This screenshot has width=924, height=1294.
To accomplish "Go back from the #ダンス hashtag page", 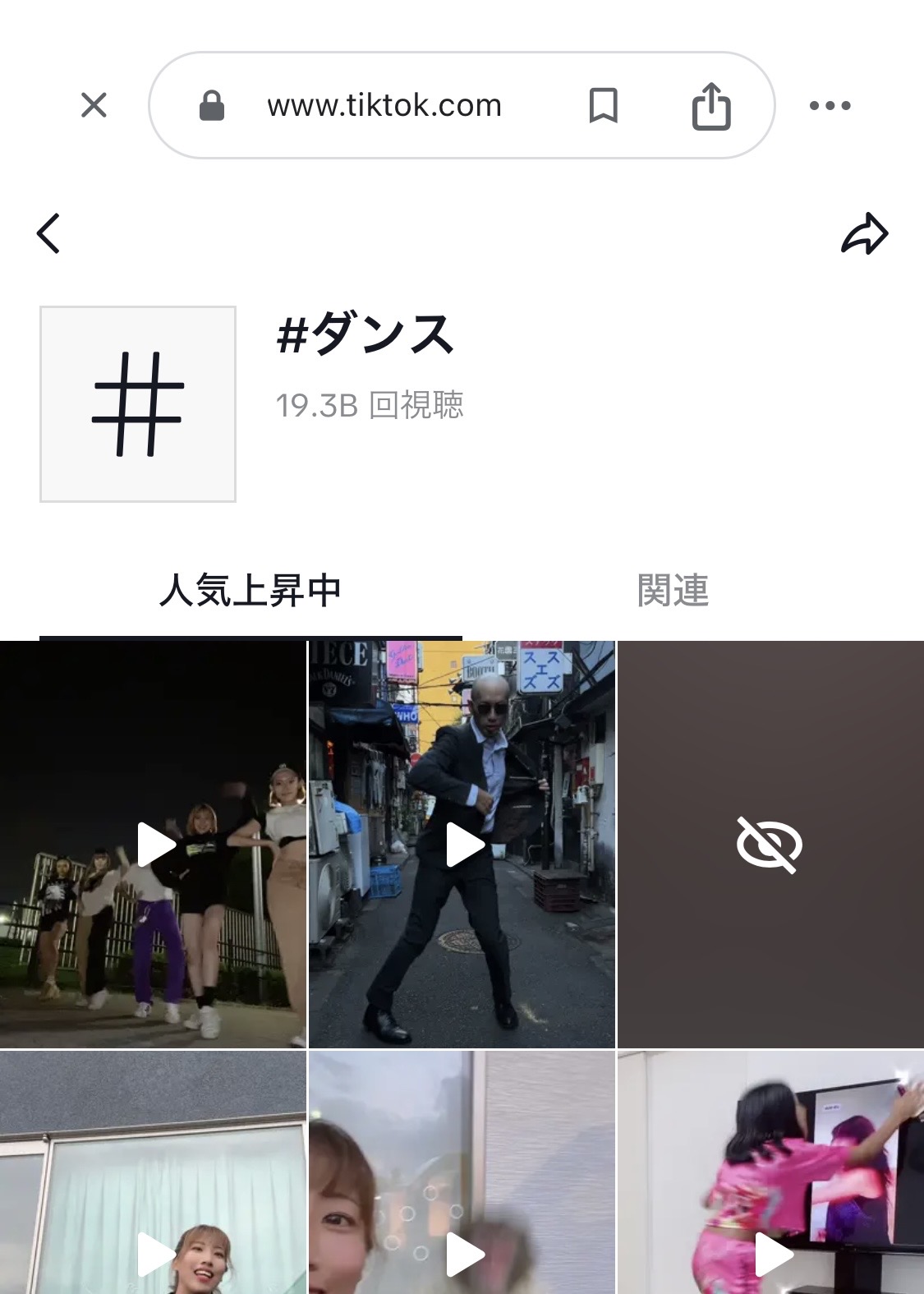I will pyautogui.click(x=49, y=233).
